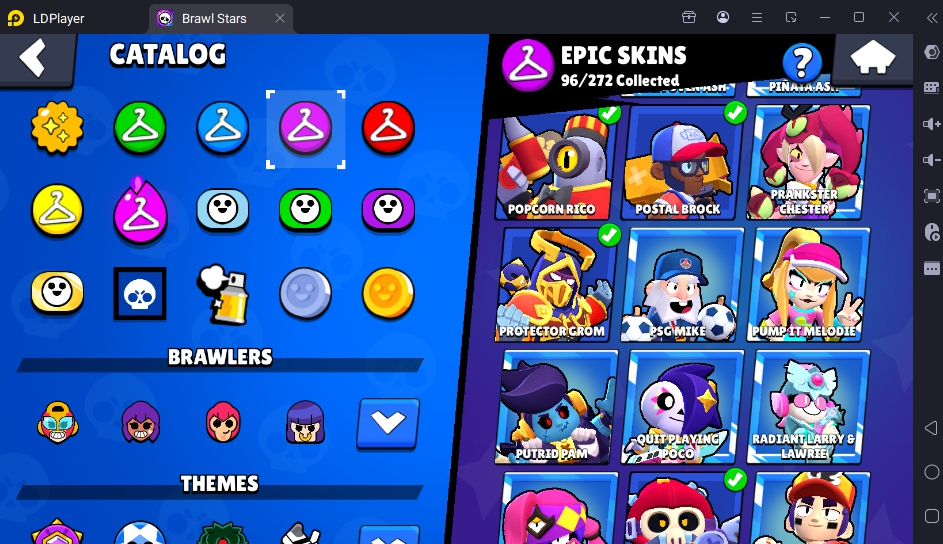Image resolution: width=943 pixels, height=544 pixels.
Task: Open the Postal Brock skin
Action: pos(682,165)
